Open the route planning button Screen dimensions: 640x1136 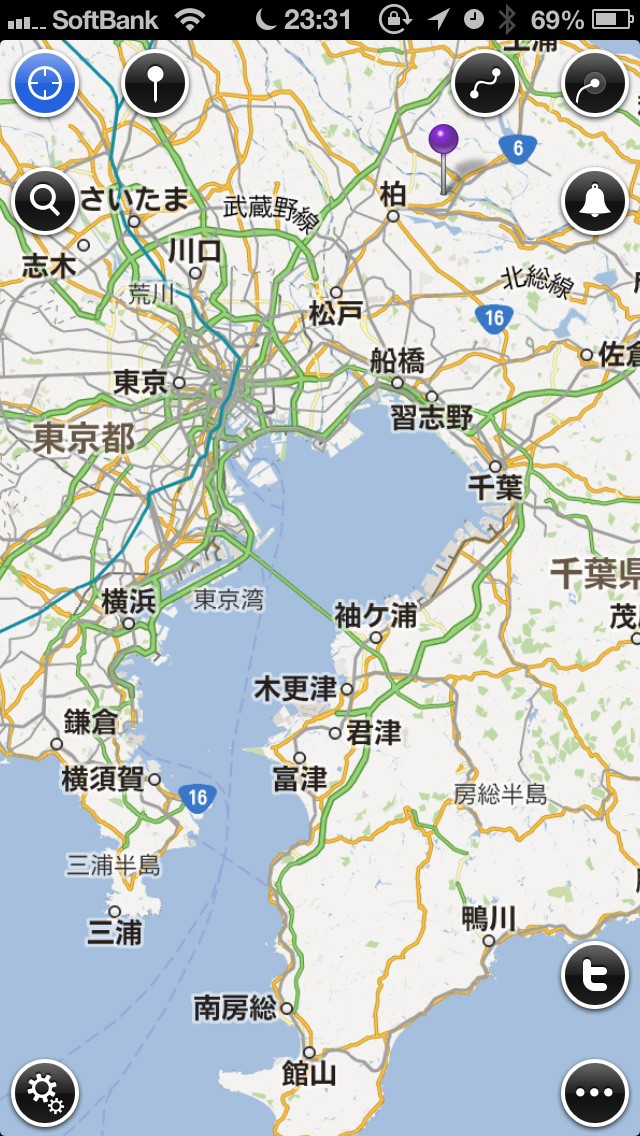coord(485,84)
